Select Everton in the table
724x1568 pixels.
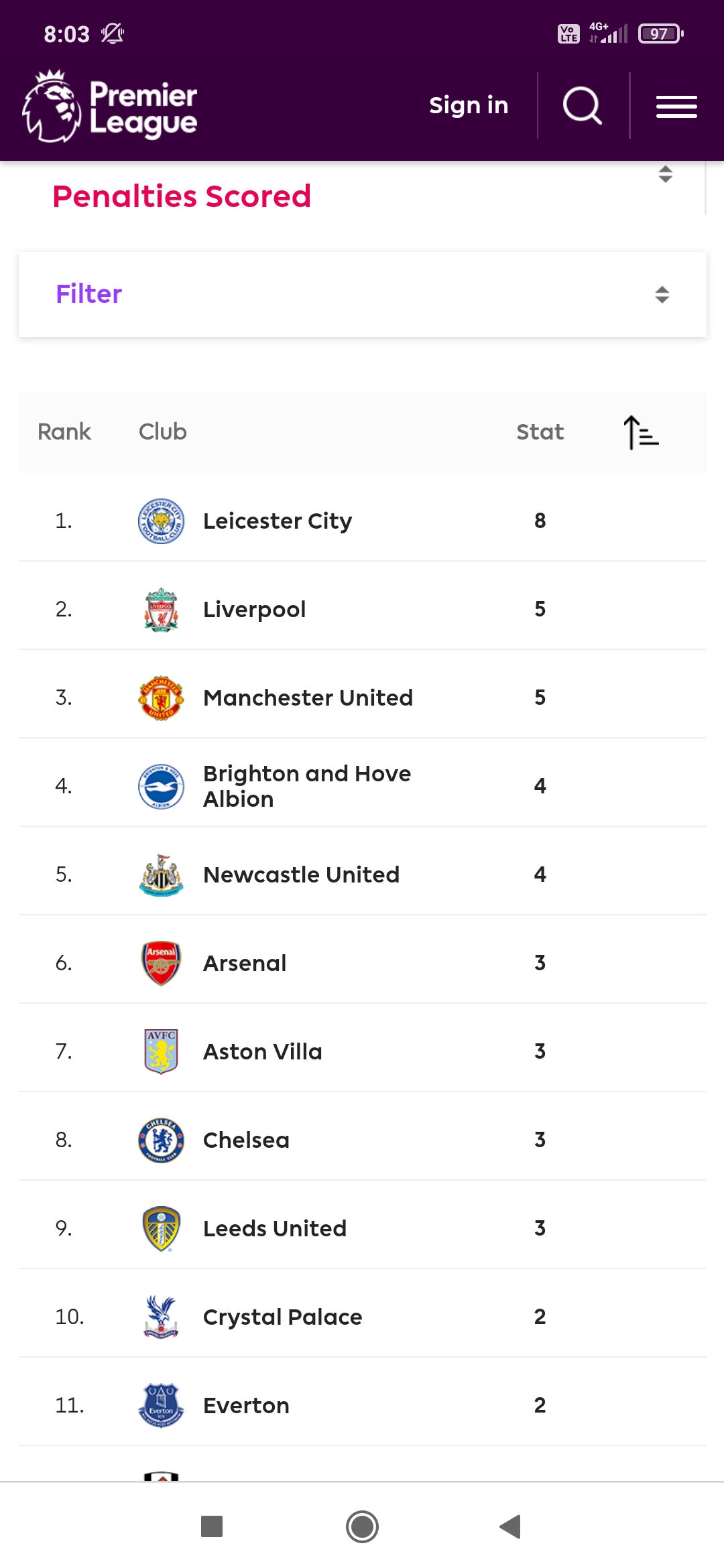click(362, 1405)
